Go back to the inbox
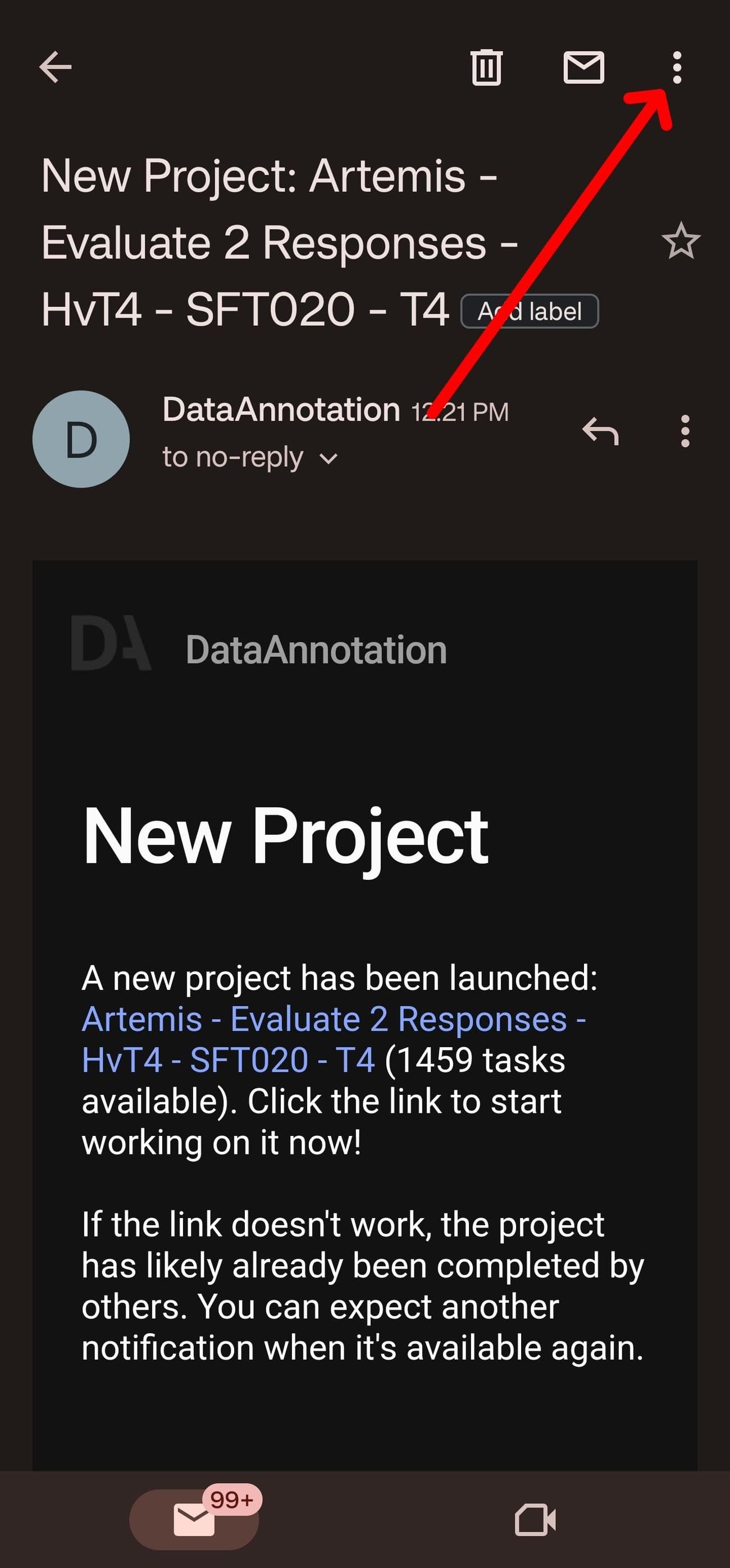730x1568 pixels. (56, 66)
